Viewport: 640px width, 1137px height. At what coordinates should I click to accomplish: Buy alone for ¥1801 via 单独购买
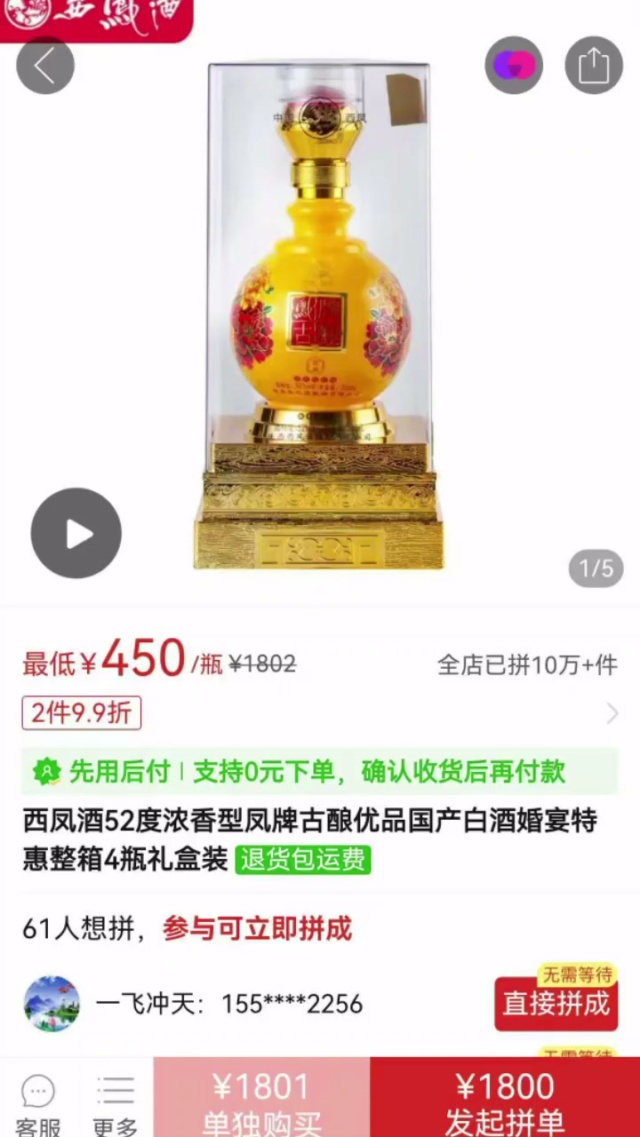point(261,1100)
